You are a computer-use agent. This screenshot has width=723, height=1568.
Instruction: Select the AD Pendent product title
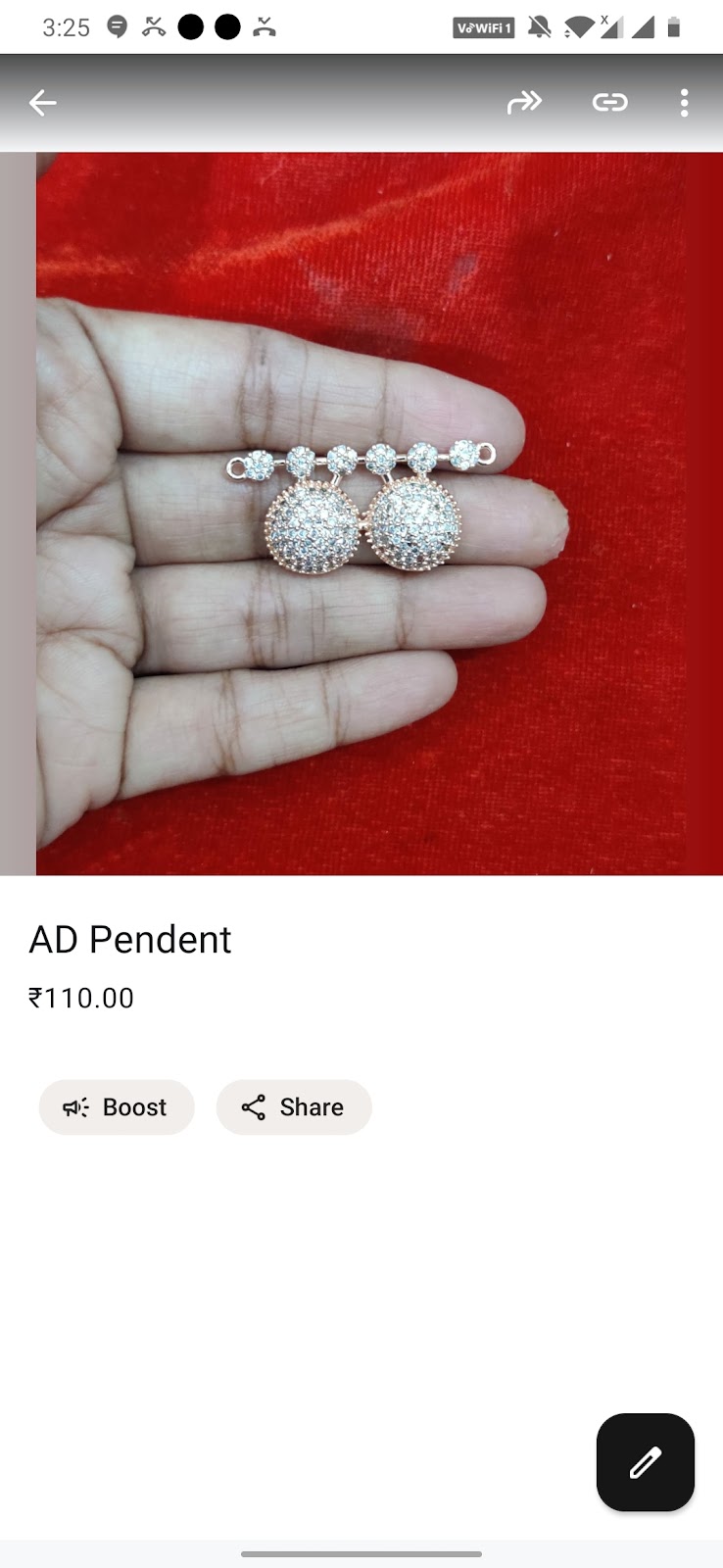130,939
